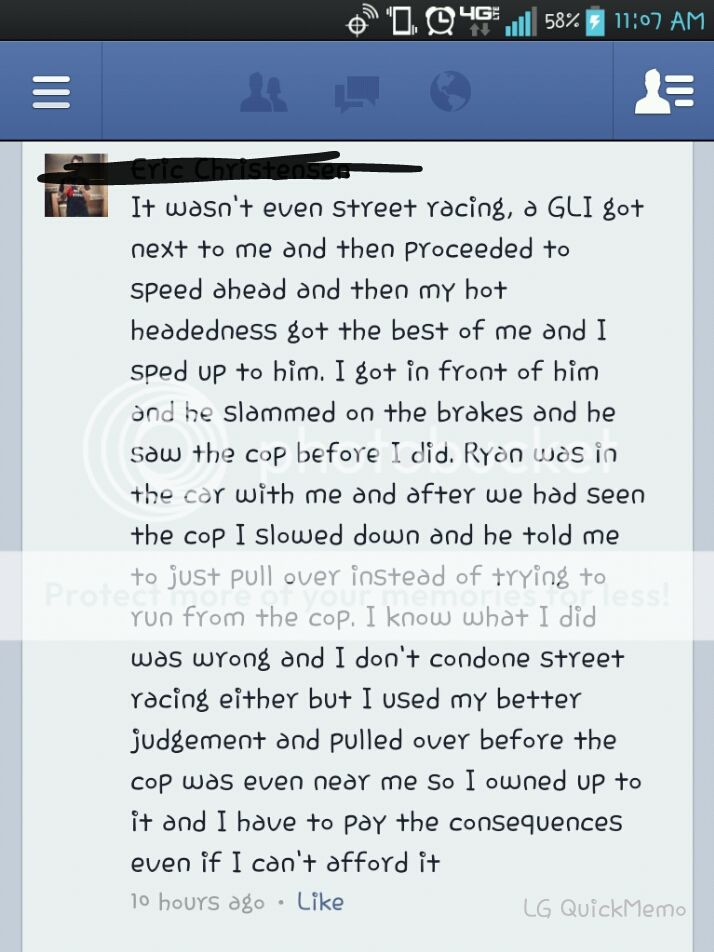
Task: Open the friend requests icon
Action: 264,92
